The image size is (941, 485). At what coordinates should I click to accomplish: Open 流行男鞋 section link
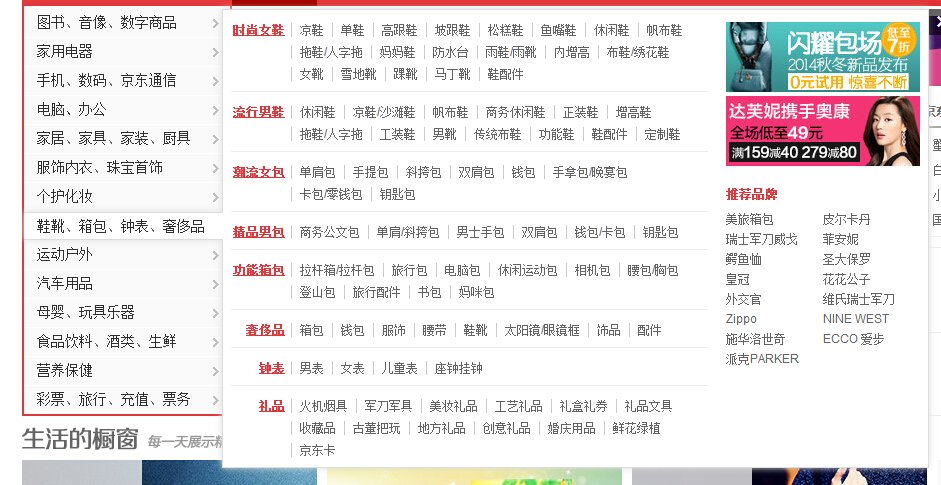point(258,111)
